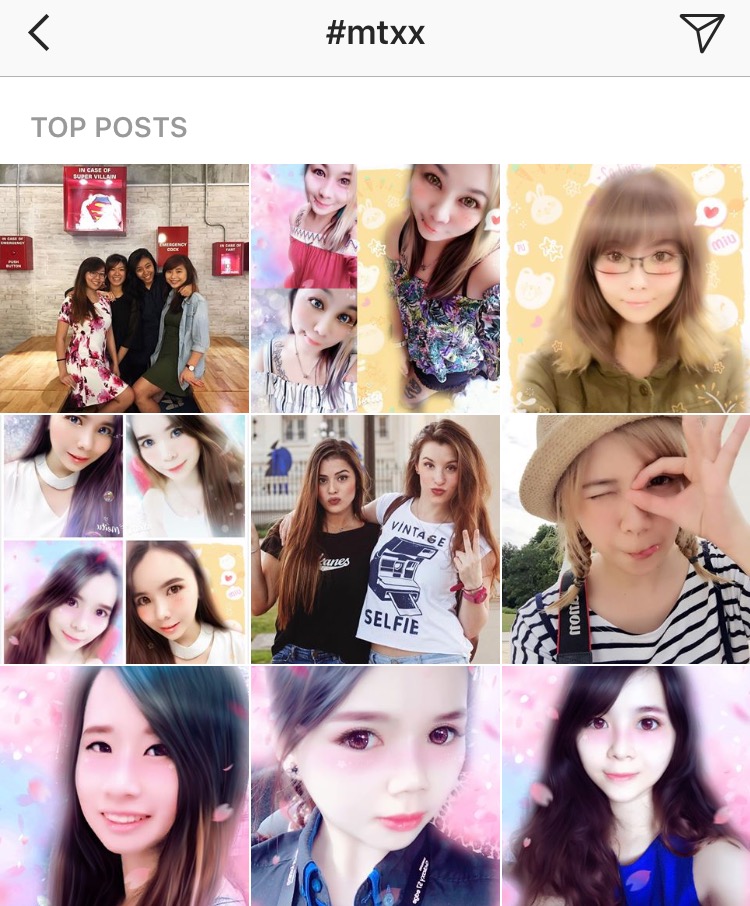750x906 pixels.
Task: Go back from the #mtxx hashtag page
Action: click(x=39, y=34)
